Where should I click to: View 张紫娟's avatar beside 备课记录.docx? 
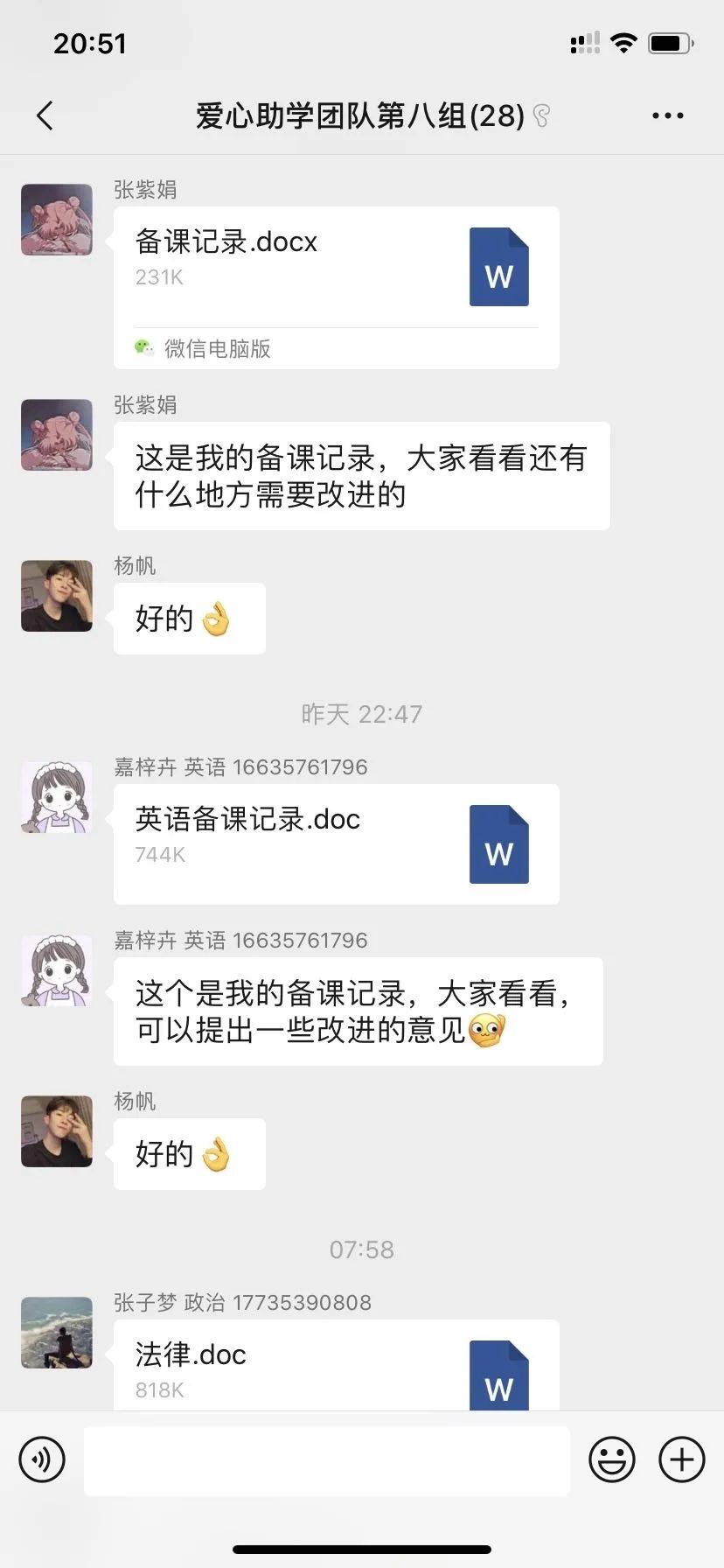point(57,220)
